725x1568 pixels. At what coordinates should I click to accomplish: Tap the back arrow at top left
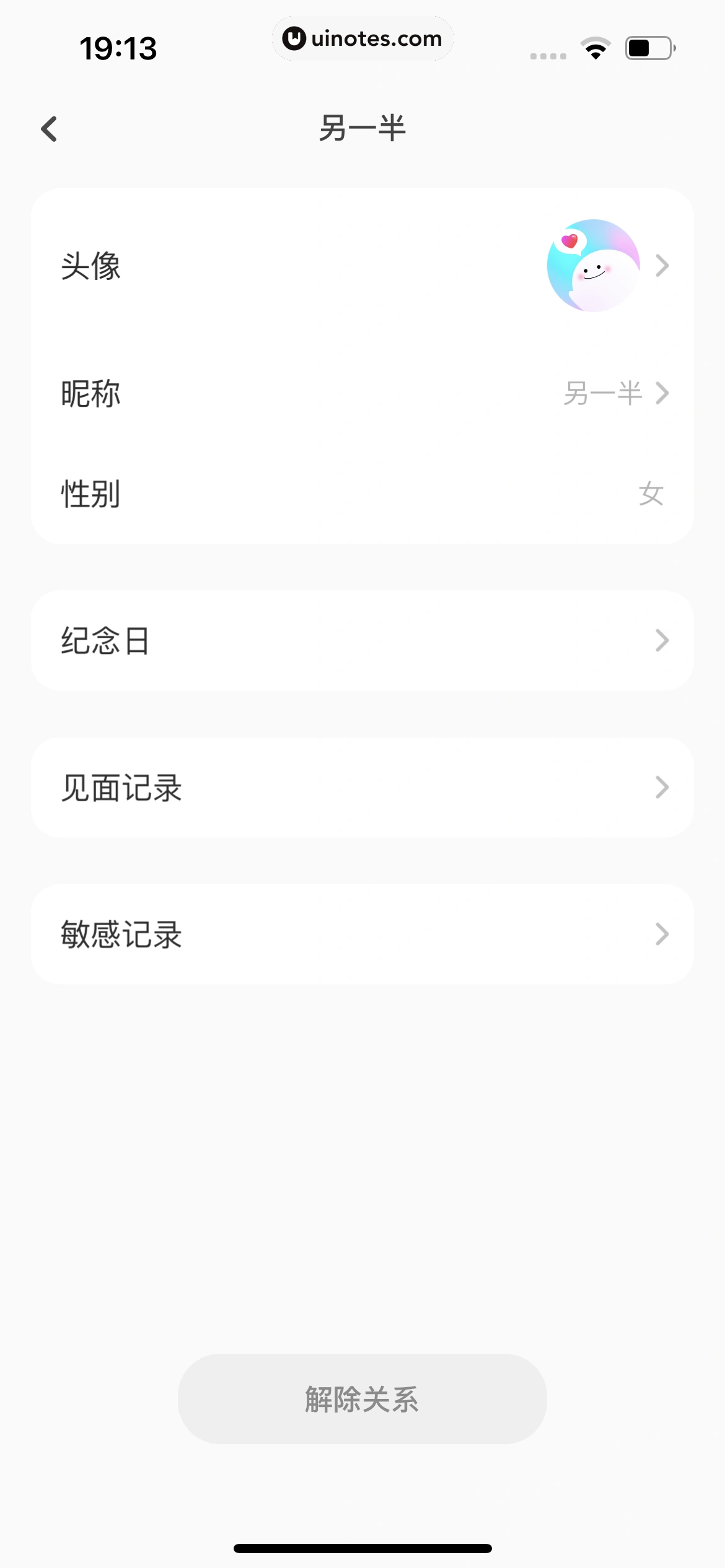pyautogui.click(x=50, y=128)
